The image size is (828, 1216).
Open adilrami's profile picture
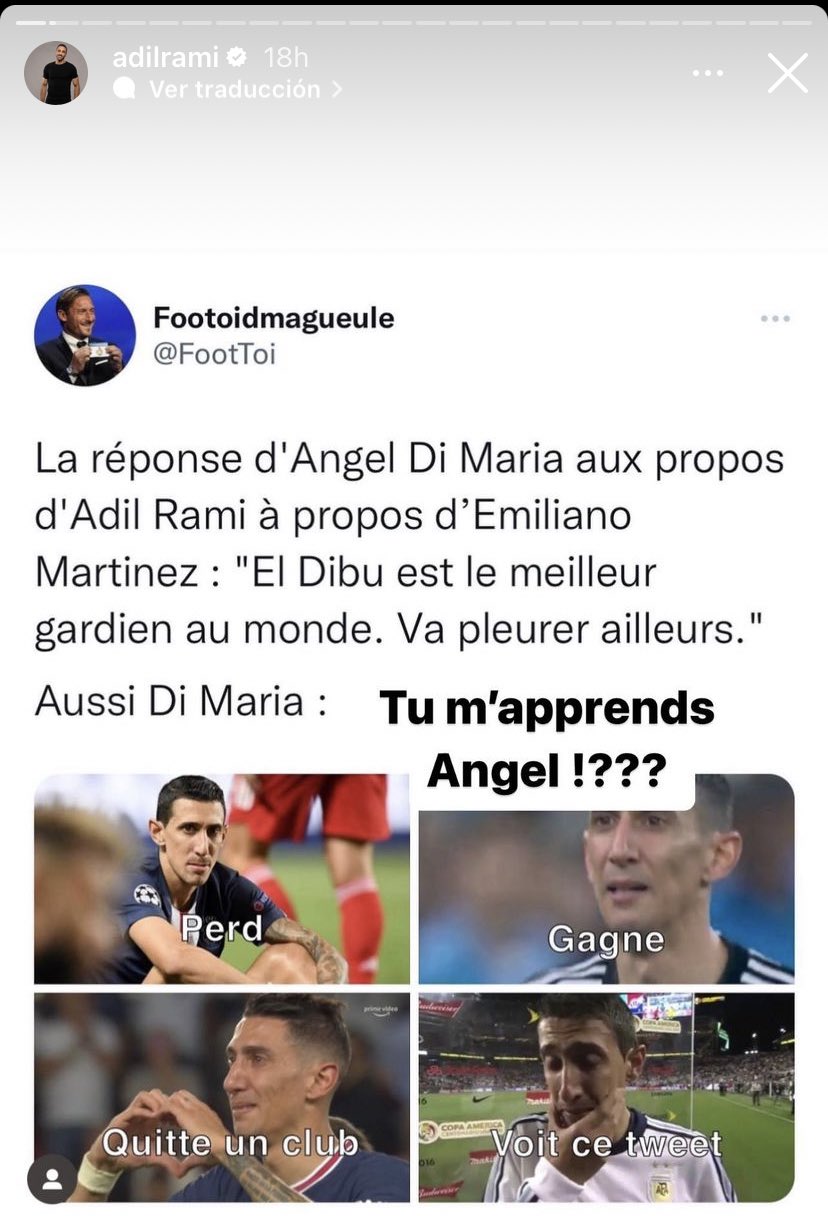56,73
